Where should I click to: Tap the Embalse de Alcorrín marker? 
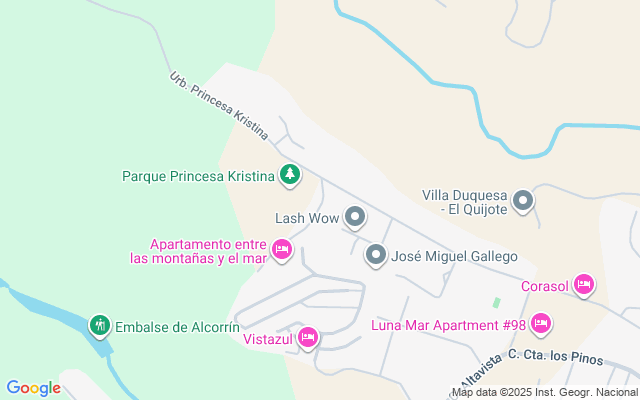click(99, 326)
